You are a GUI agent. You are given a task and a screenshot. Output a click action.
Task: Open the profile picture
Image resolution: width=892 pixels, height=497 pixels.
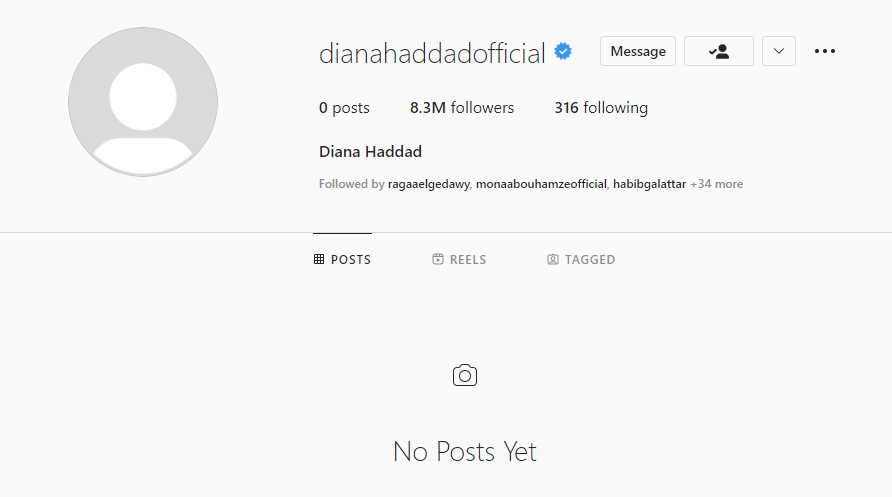(x=143, y=101)
